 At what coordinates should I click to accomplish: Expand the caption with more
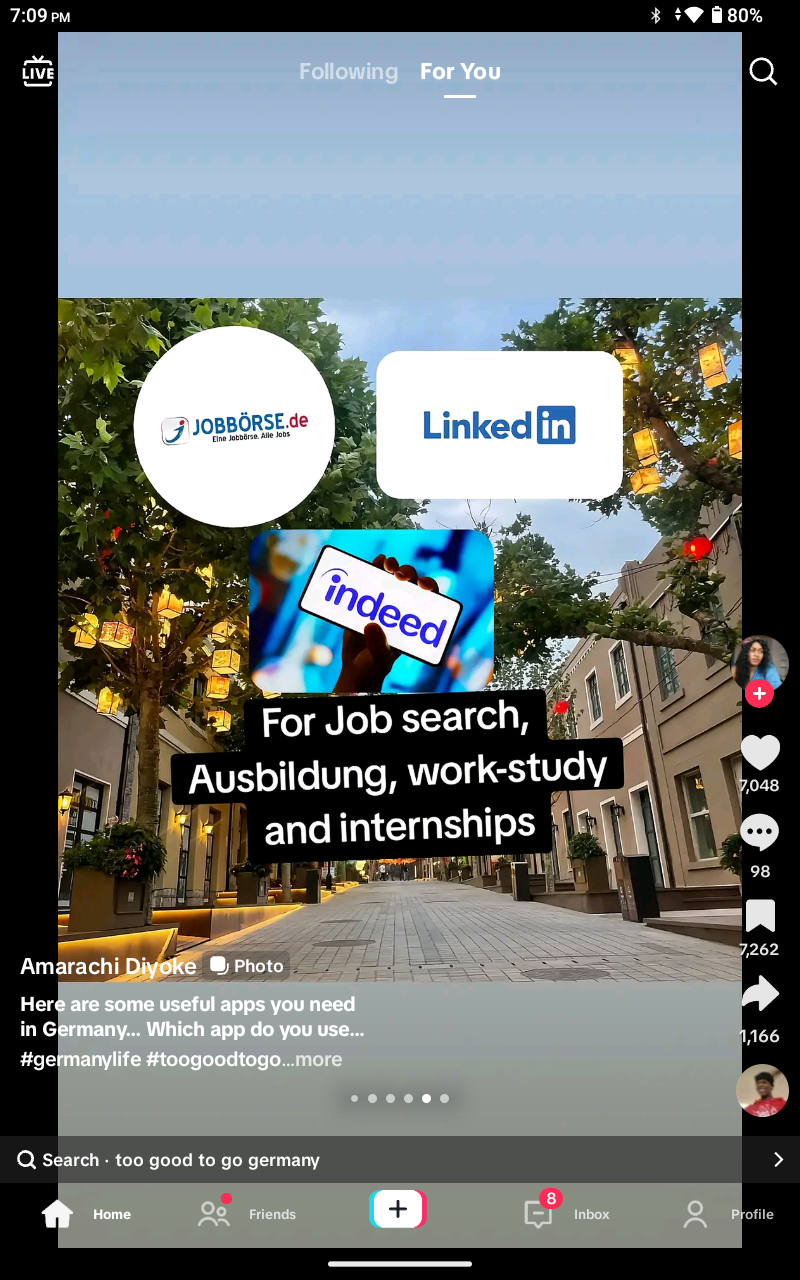[318, 1059]
